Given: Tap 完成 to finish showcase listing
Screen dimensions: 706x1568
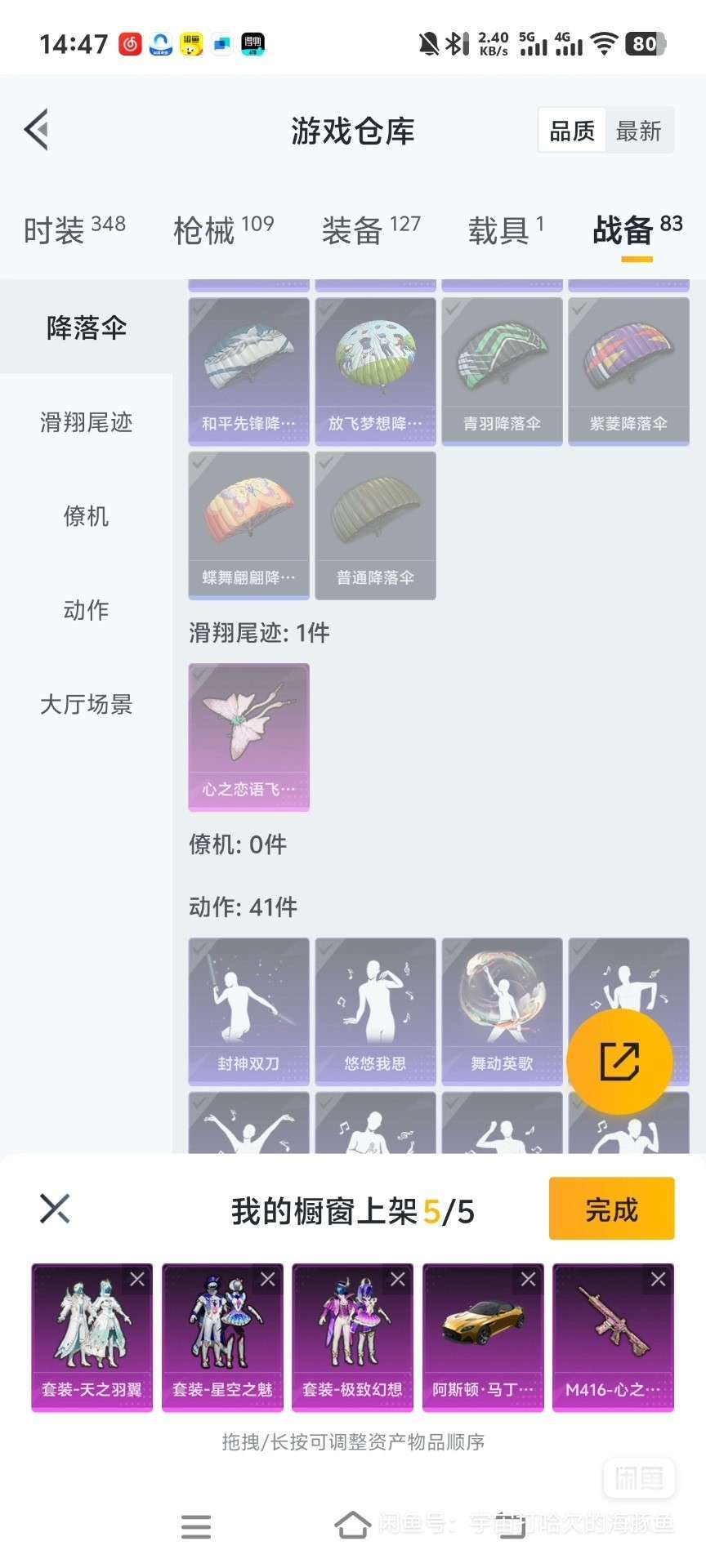Looking at the screenshot, I should (611, 1209).
